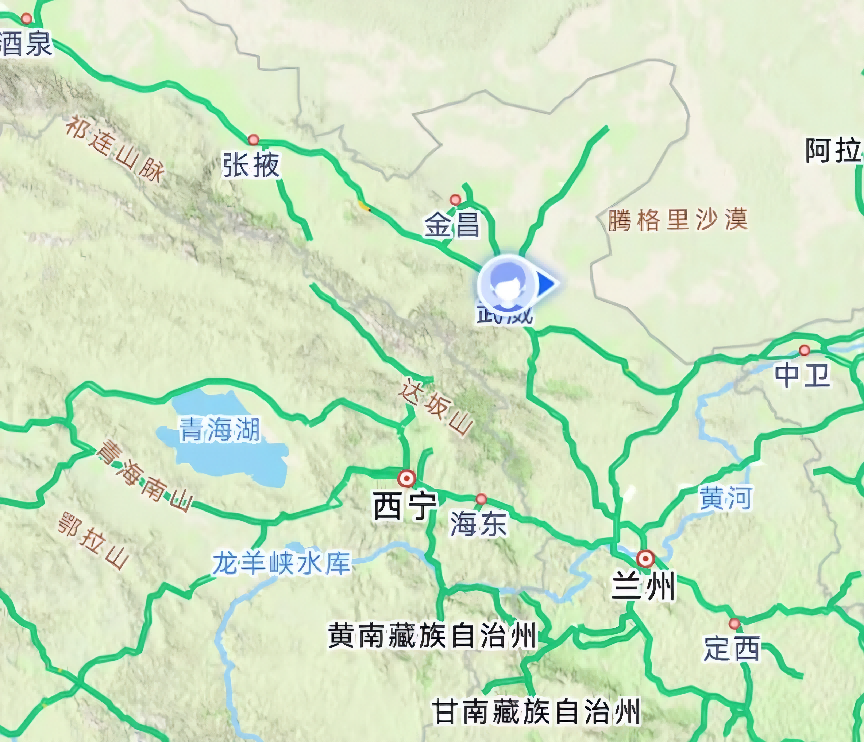Screen dimensions: 864x742
Task: Open the 张掖 city point
Action: [x=253, y=140]
